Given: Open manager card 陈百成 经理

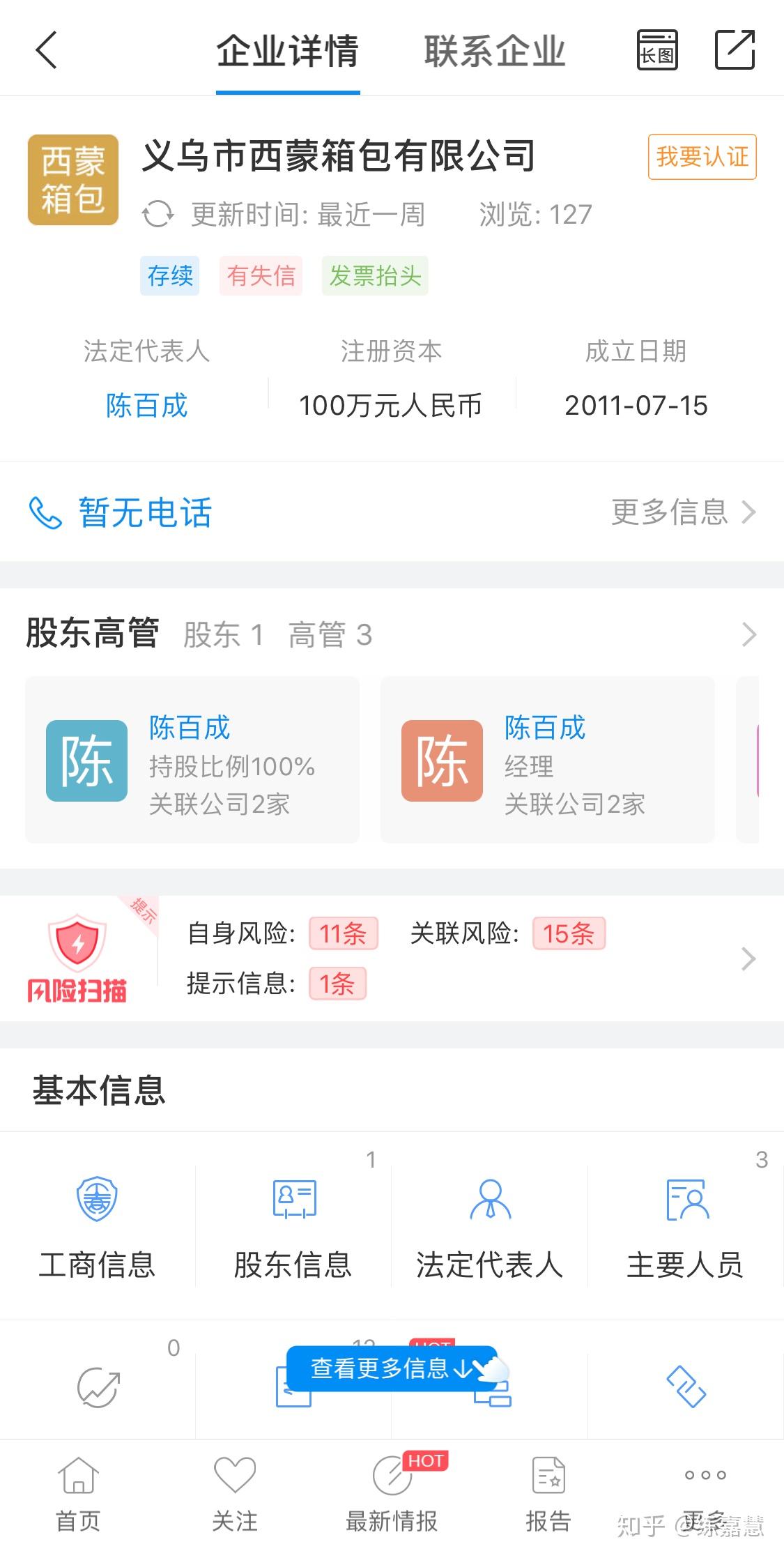Looking at the screenshot, I should (547, 760).
